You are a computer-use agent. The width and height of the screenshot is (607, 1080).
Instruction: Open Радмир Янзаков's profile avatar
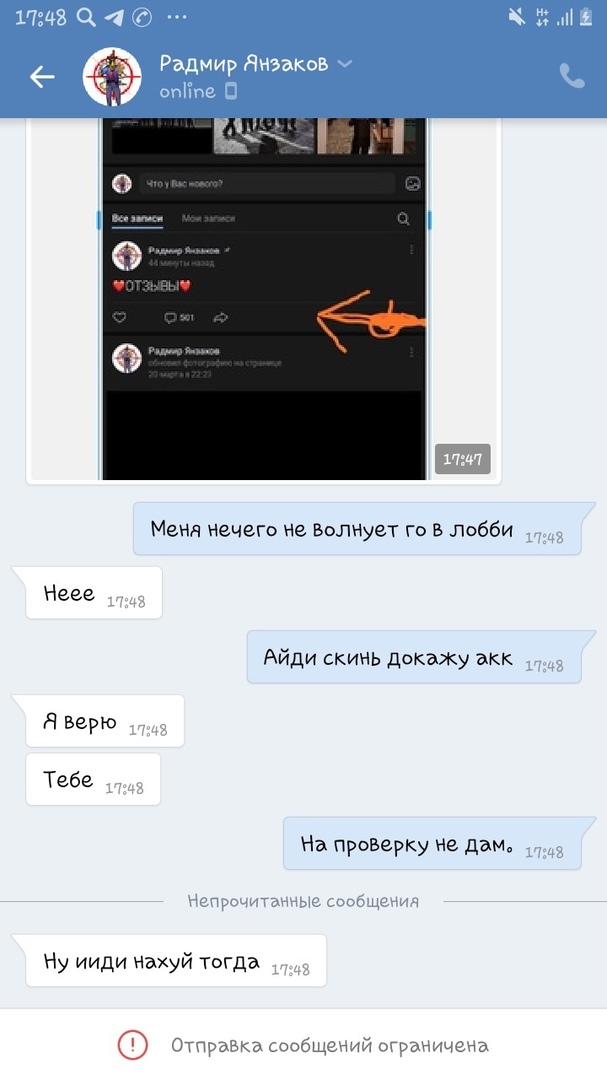point(112,77)
